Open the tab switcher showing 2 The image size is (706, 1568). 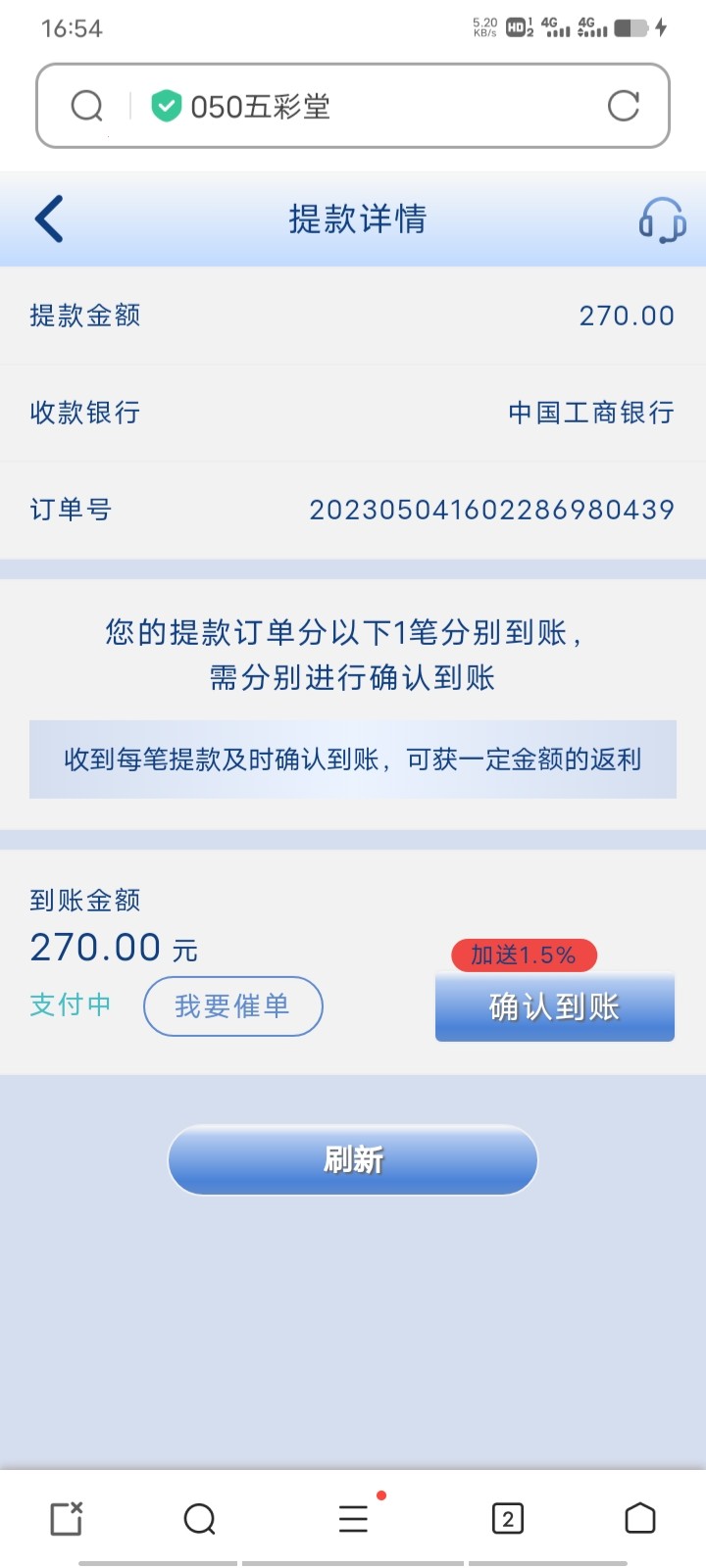(507, 1520)
